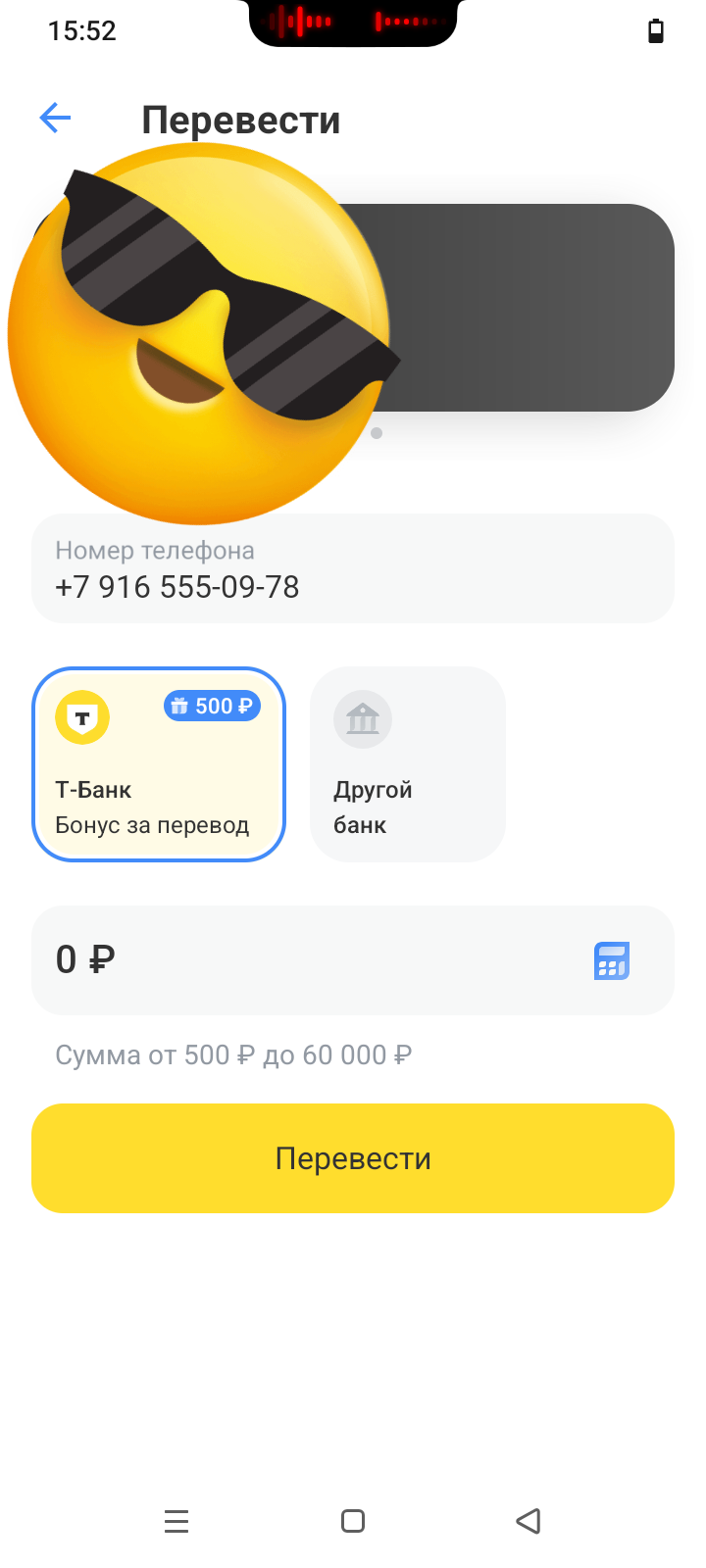The width and height of the screenshot is (706, 1568).
Task: Confirm with the yellow Перевести button
Action: (353, 1158)
